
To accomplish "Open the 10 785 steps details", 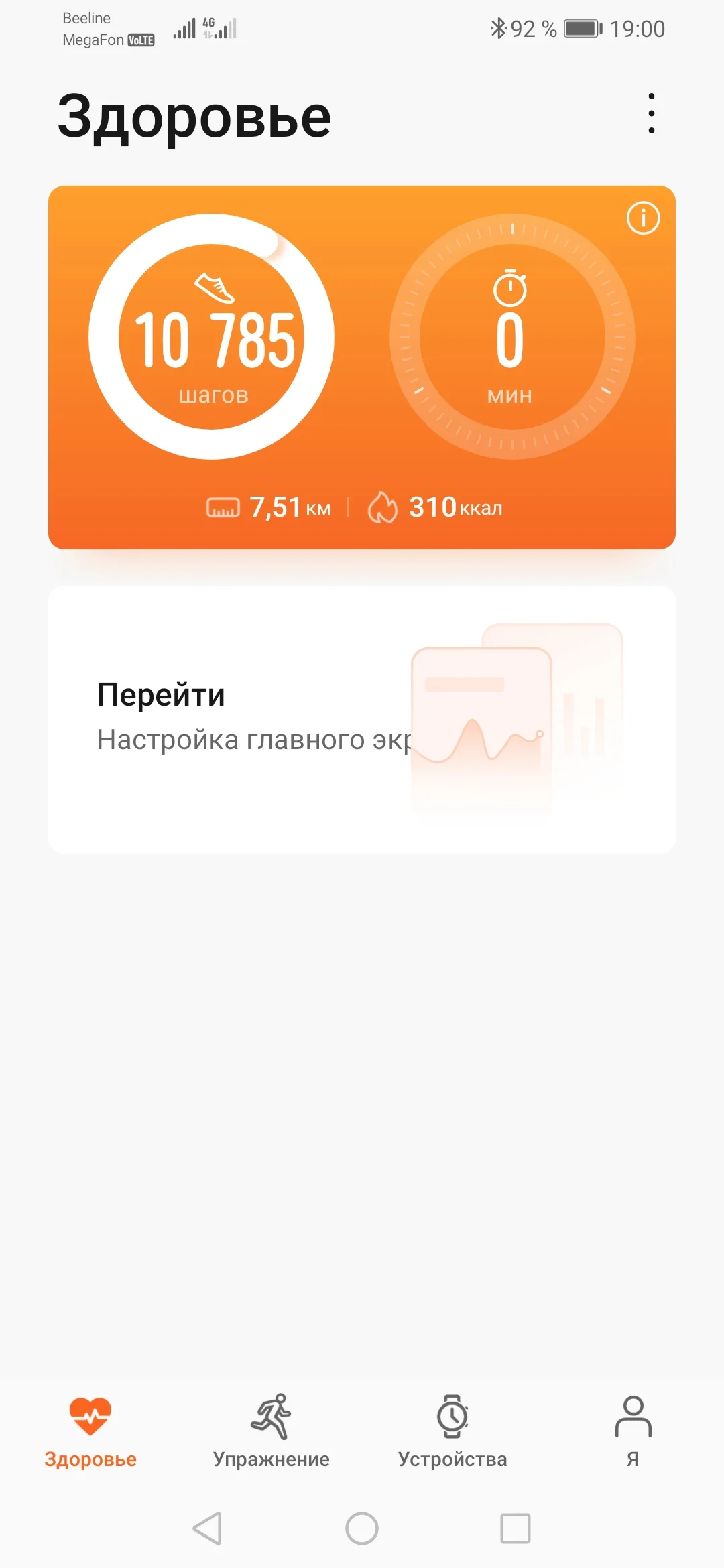I will point(212,337).
